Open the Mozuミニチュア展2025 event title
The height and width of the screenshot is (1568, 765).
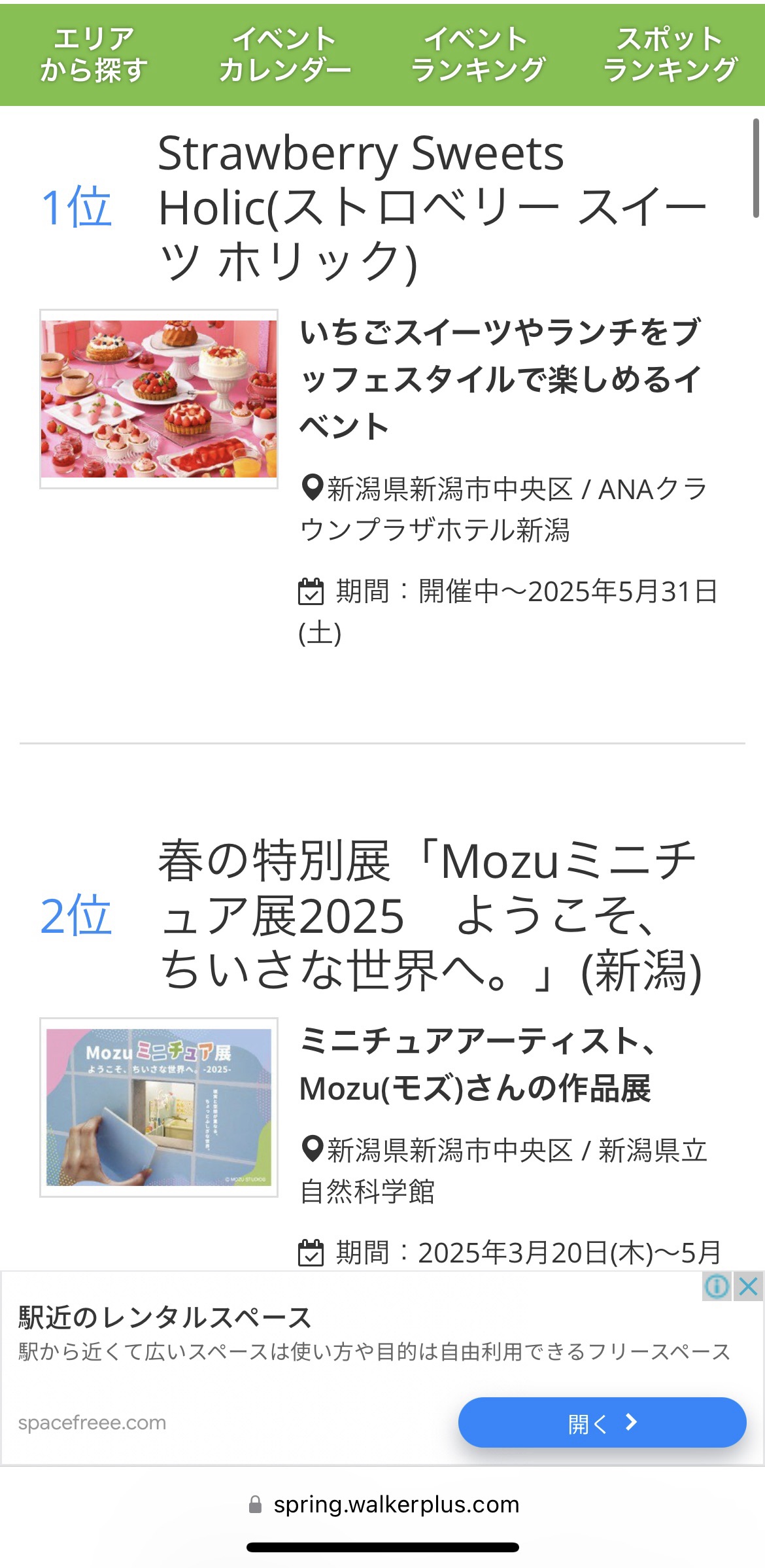(430, 915)
